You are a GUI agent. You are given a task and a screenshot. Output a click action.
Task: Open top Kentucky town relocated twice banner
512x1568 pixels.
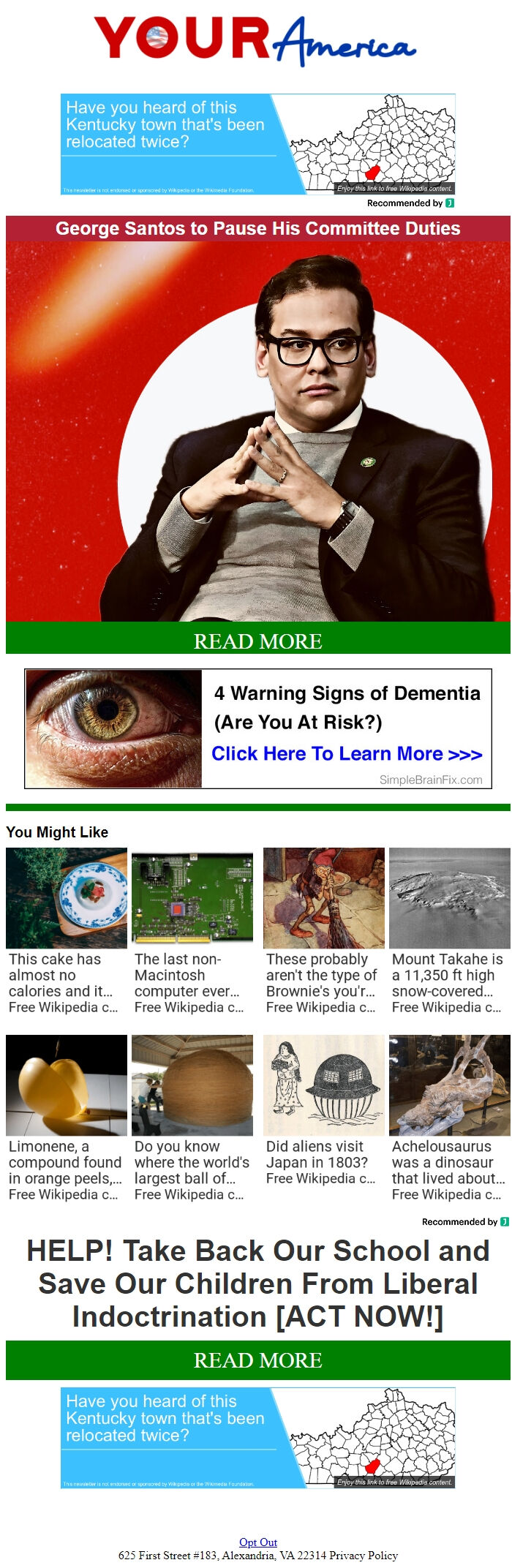[x=257, y=144]
